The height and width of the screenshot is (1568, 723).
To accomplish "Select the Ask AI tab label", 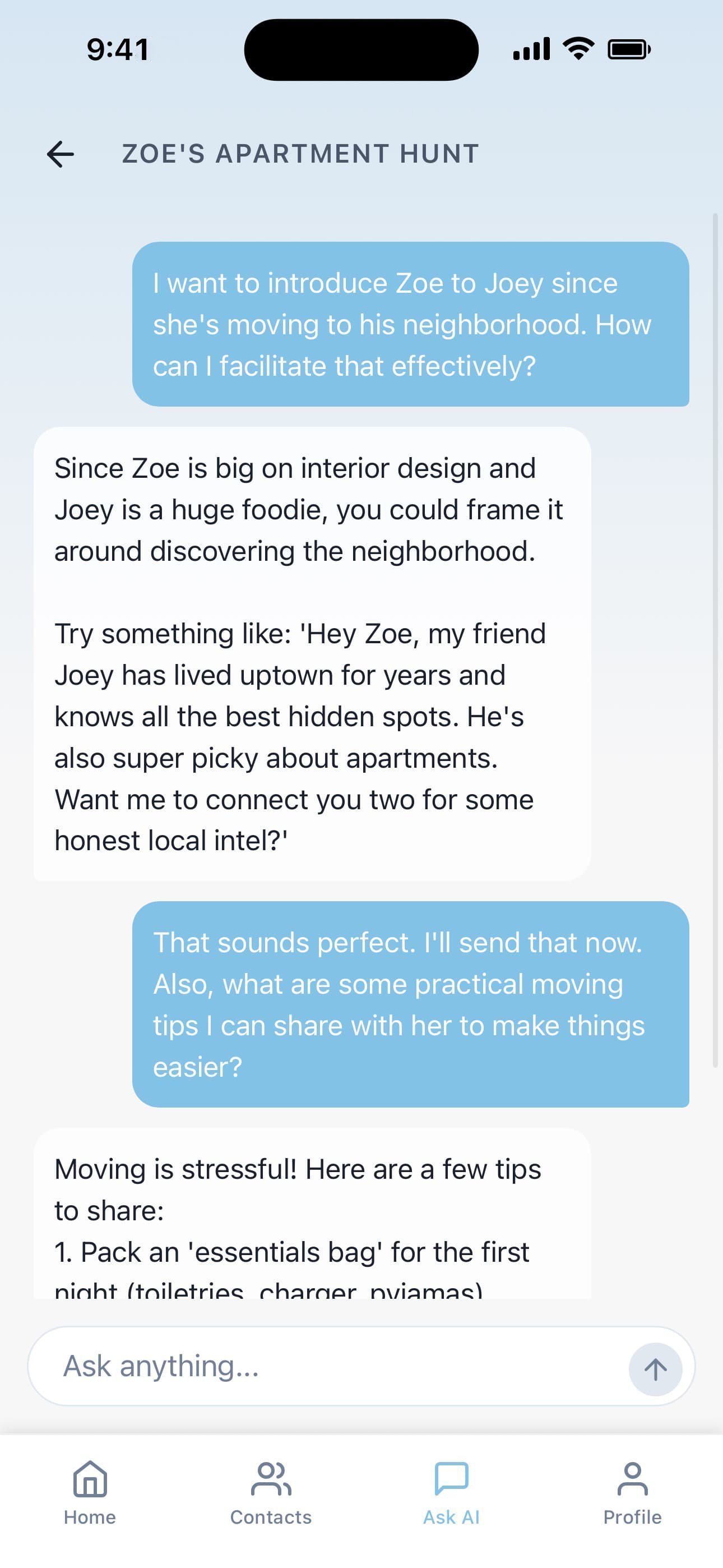I will pyautogui.click(x=451, y=1518).
